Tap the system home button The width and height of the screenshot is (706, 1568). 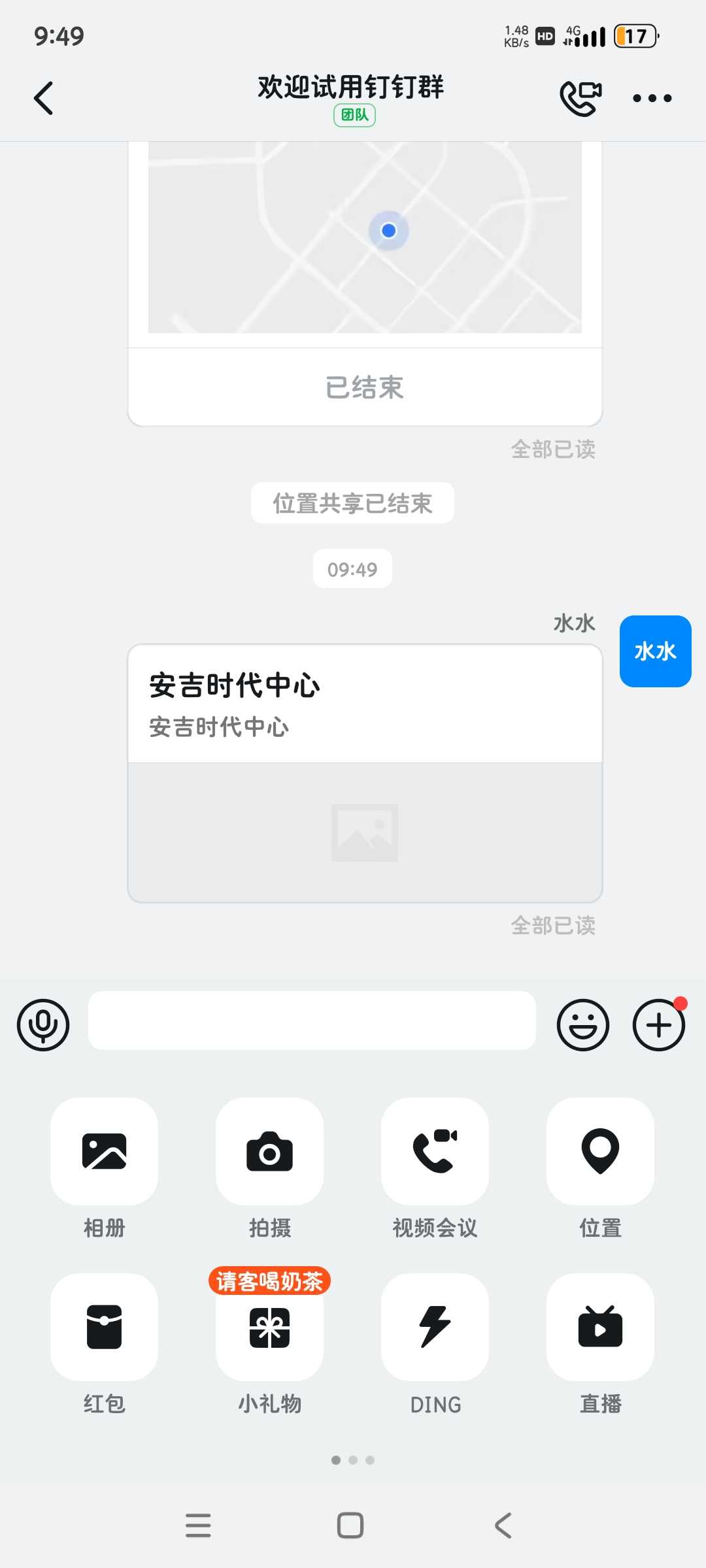350,1526
